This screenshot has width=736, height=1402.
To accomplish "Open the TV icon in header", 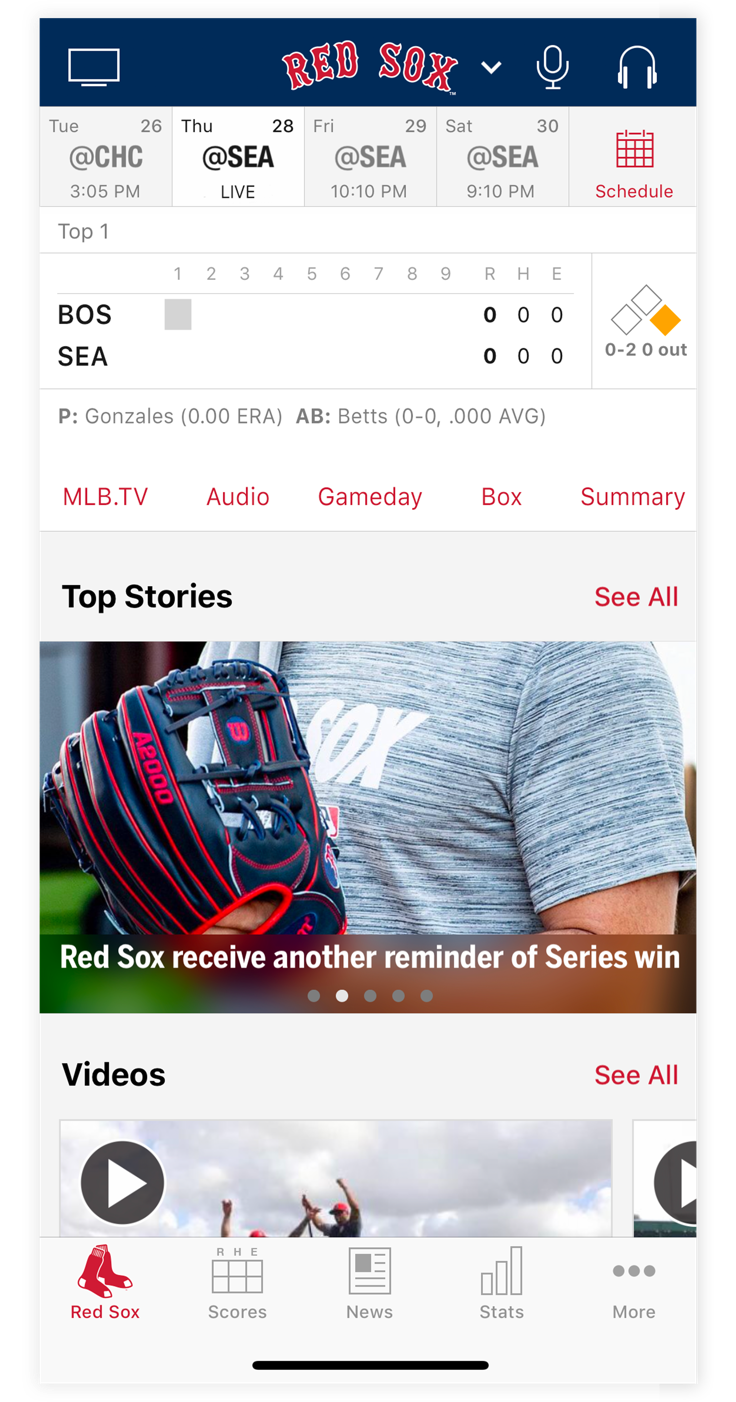I will 94,67.
